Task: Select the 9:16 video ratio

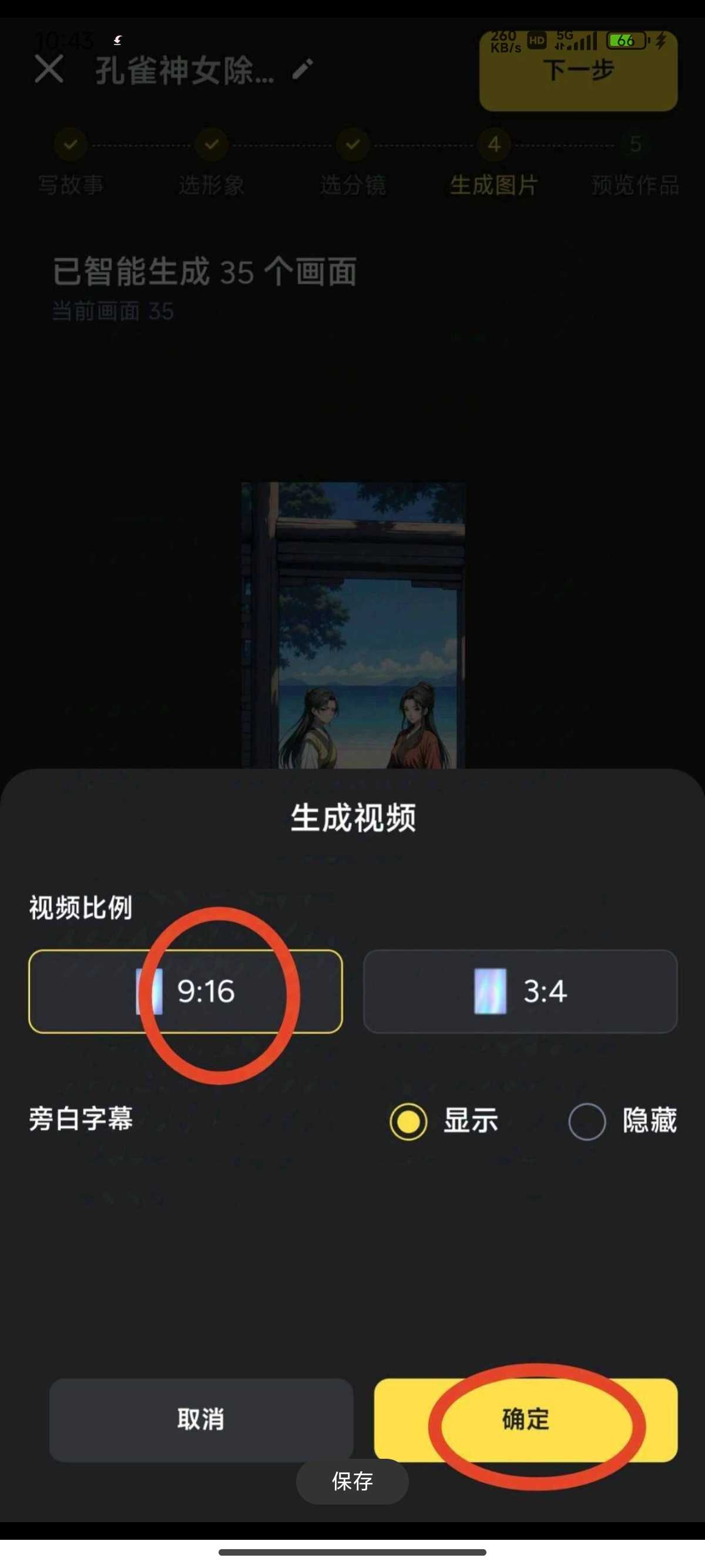Action: click(x=186, y=991)
